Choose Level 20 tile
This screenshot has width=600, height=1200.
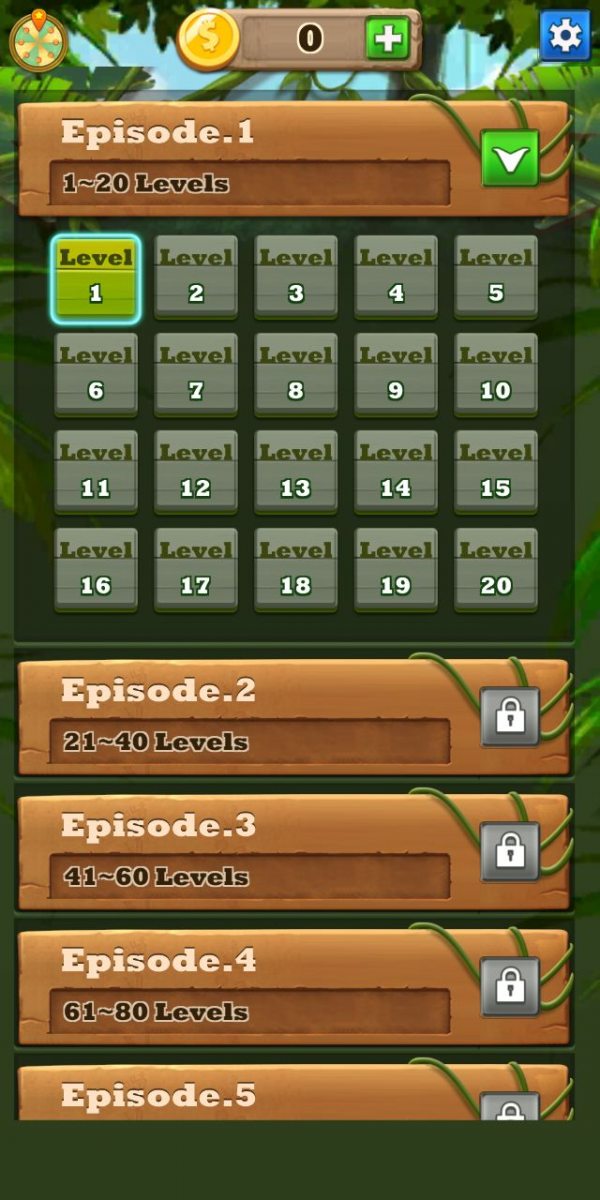pos(496,570)
